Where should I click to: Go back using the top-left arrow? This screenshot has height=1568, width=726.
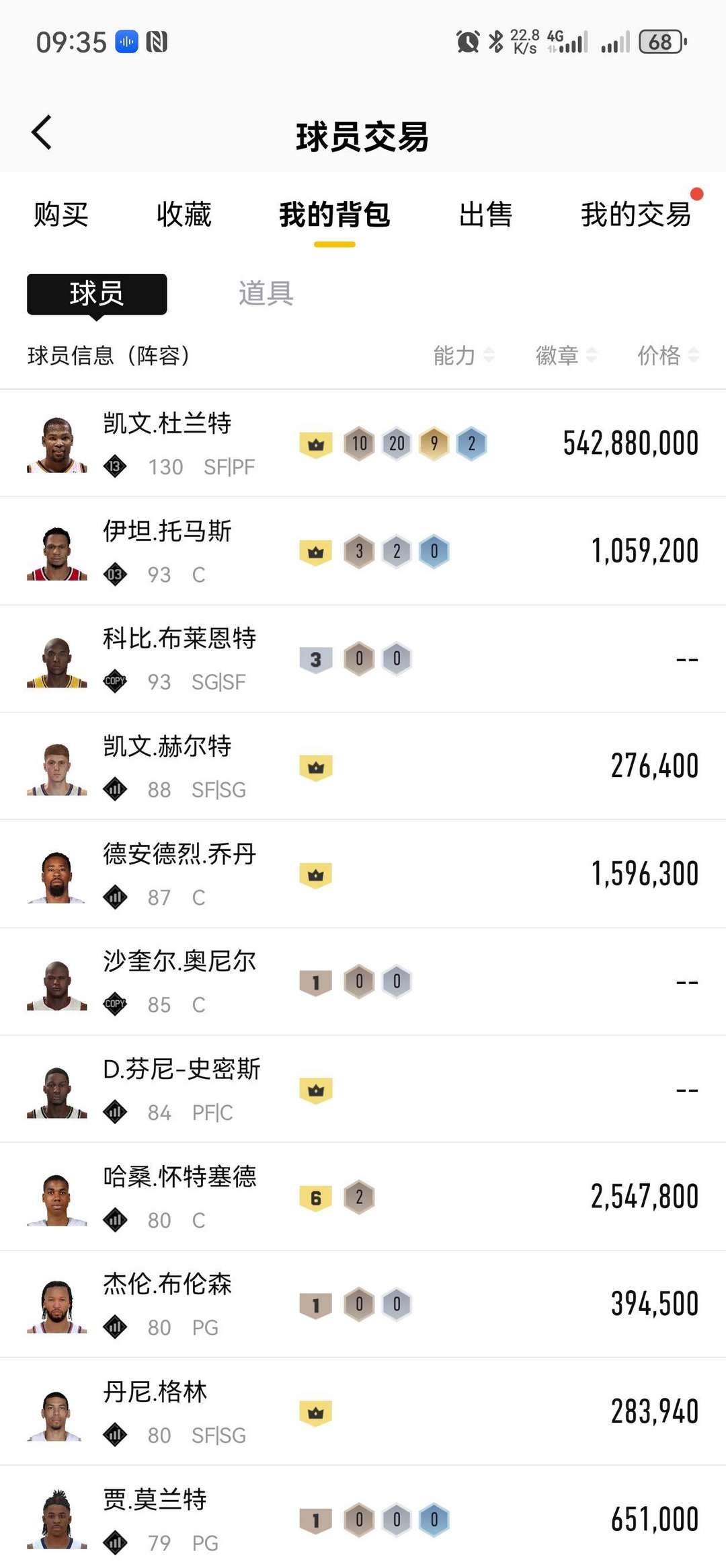coord(42,133)
